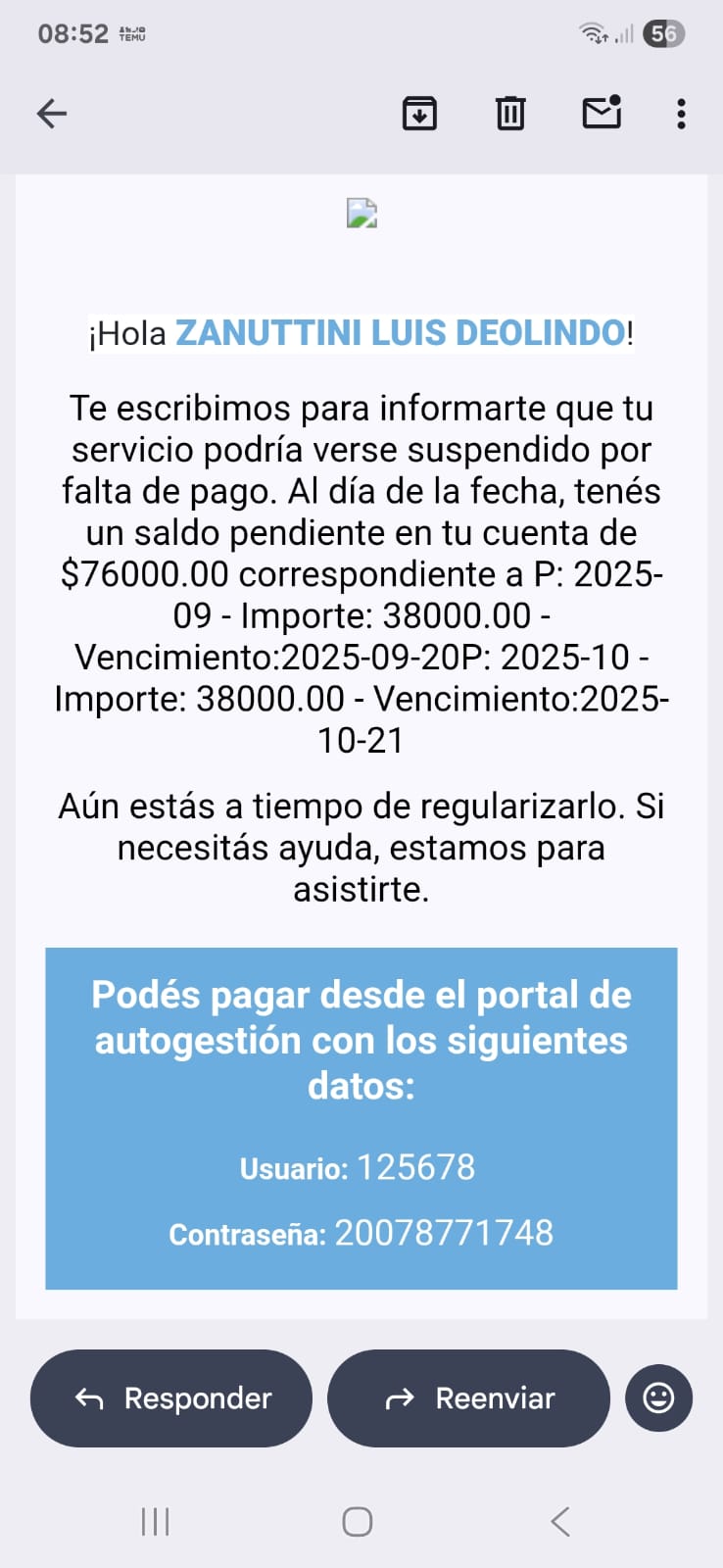Forward the email with Reenviar

point(468,1398)
